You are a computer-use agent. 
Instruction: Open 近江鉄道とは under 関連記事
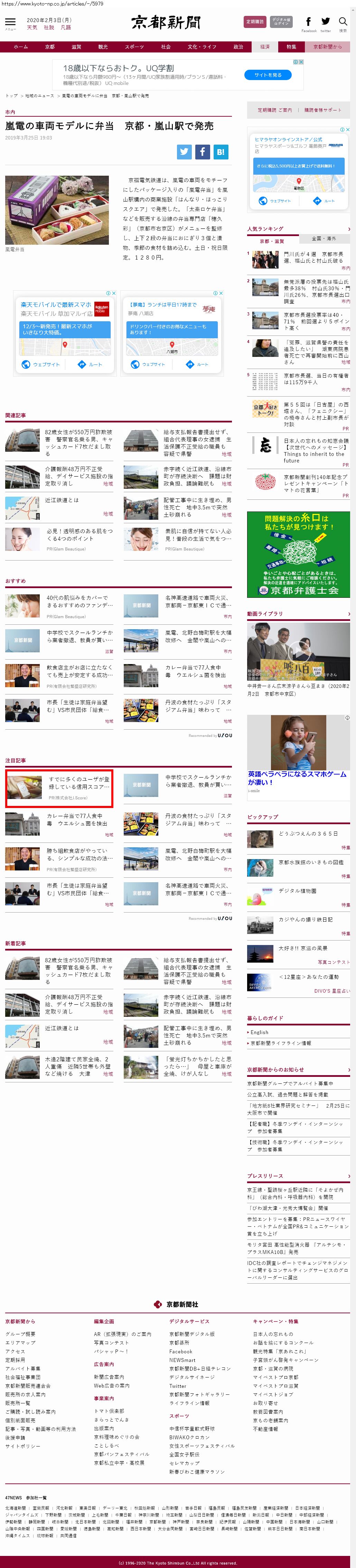click(x=62, y=500)
